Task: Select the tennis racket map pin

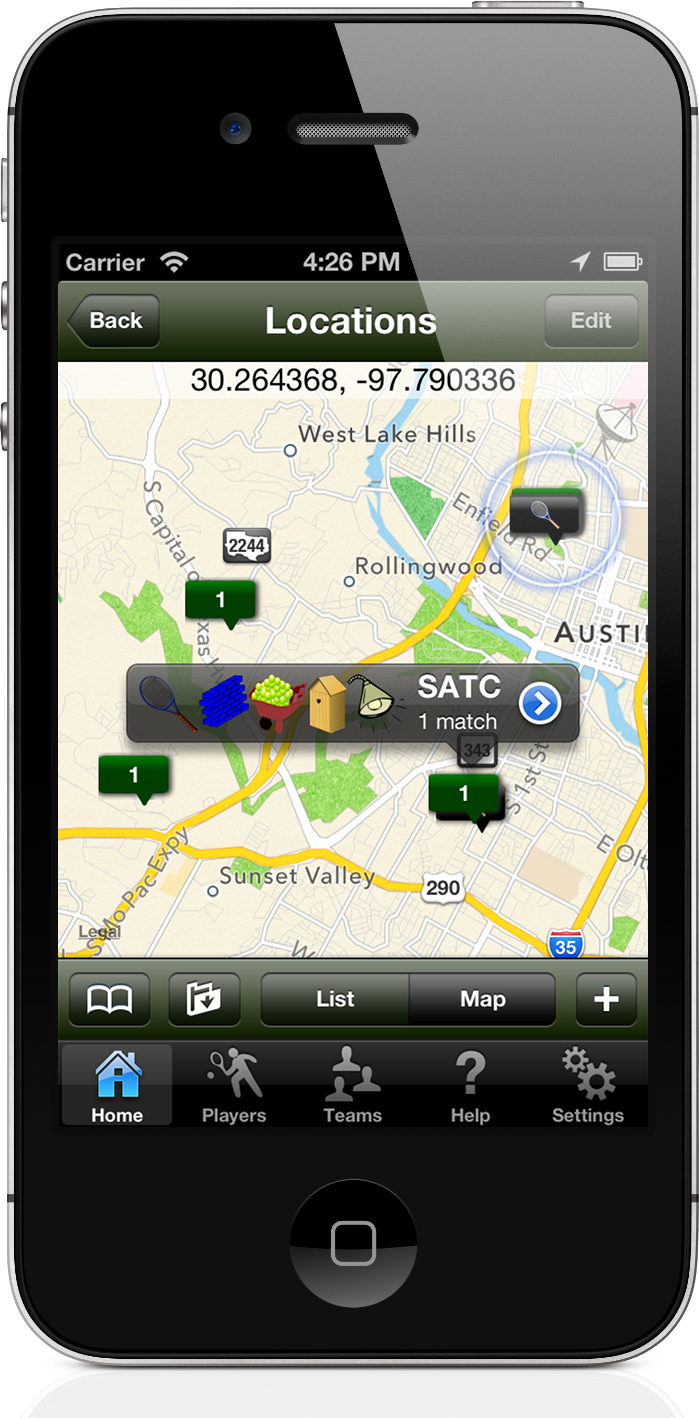Action: pos(545,515)
